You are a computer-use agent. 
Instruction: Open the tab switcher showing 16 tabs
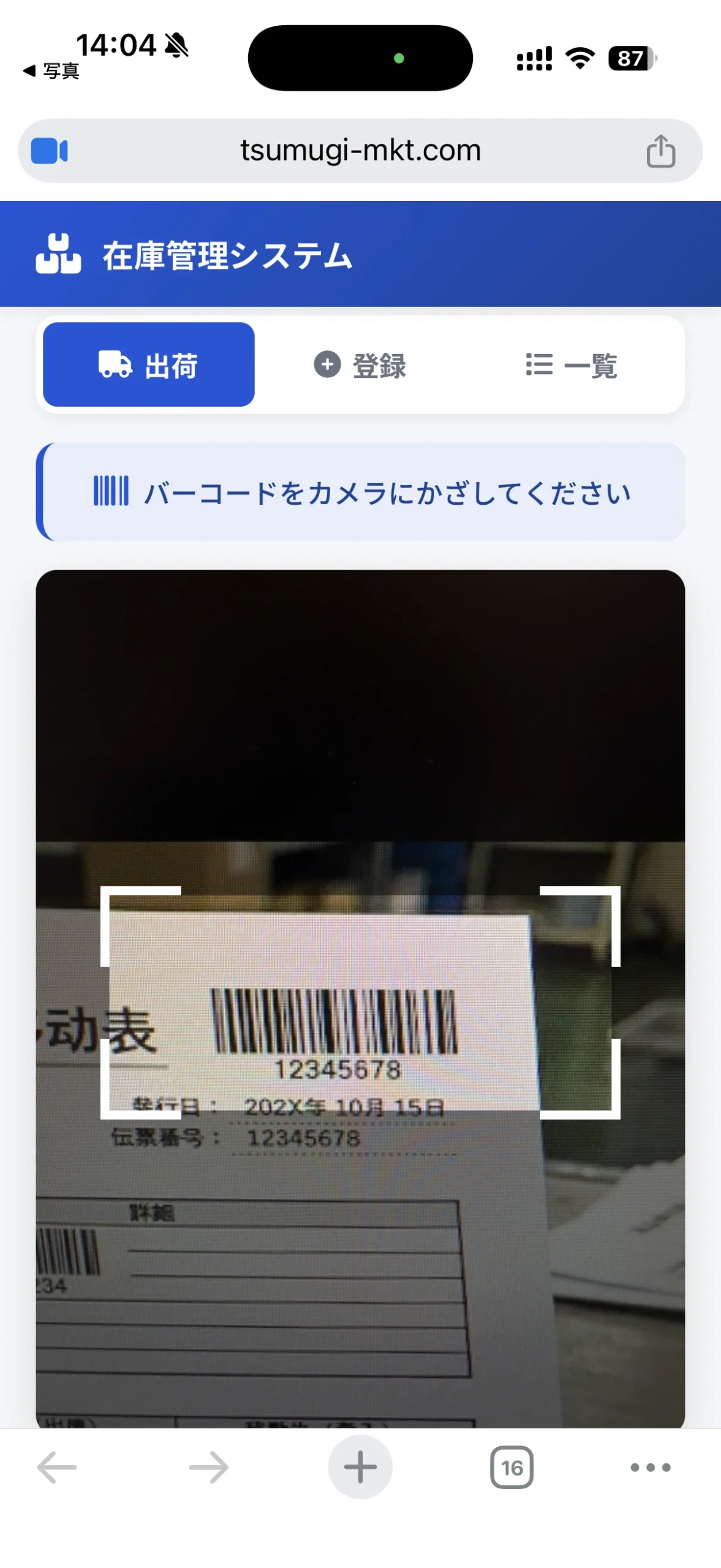tap(512, 1467)
